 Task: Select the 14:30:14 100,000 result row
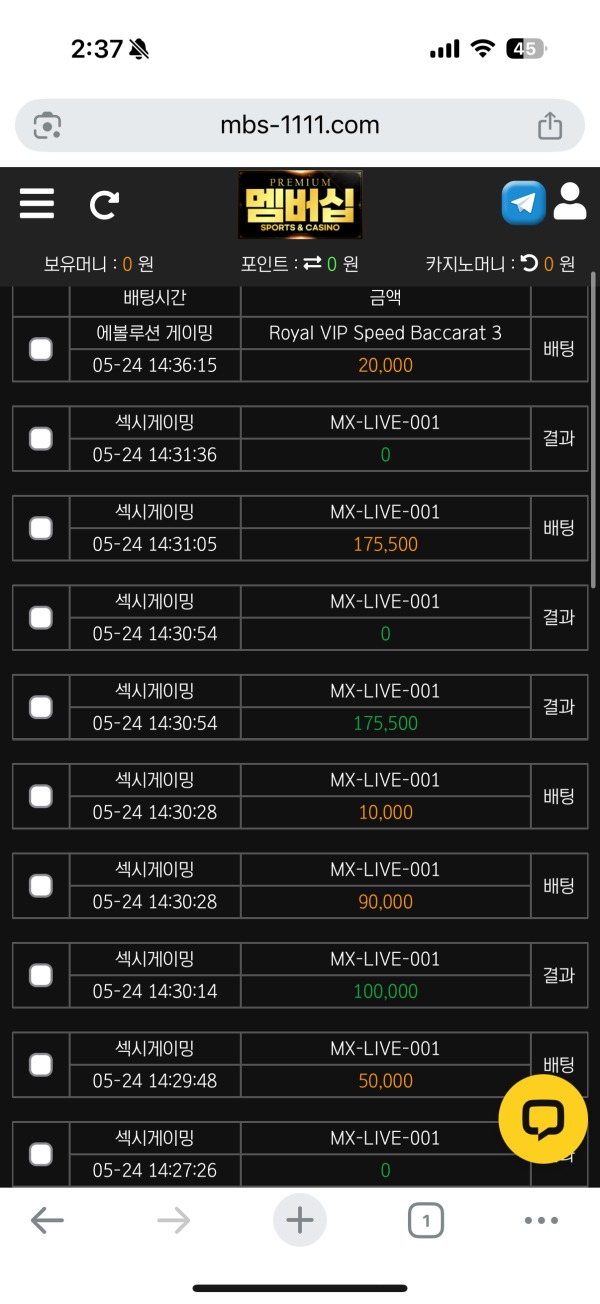[x=41, y=975]
